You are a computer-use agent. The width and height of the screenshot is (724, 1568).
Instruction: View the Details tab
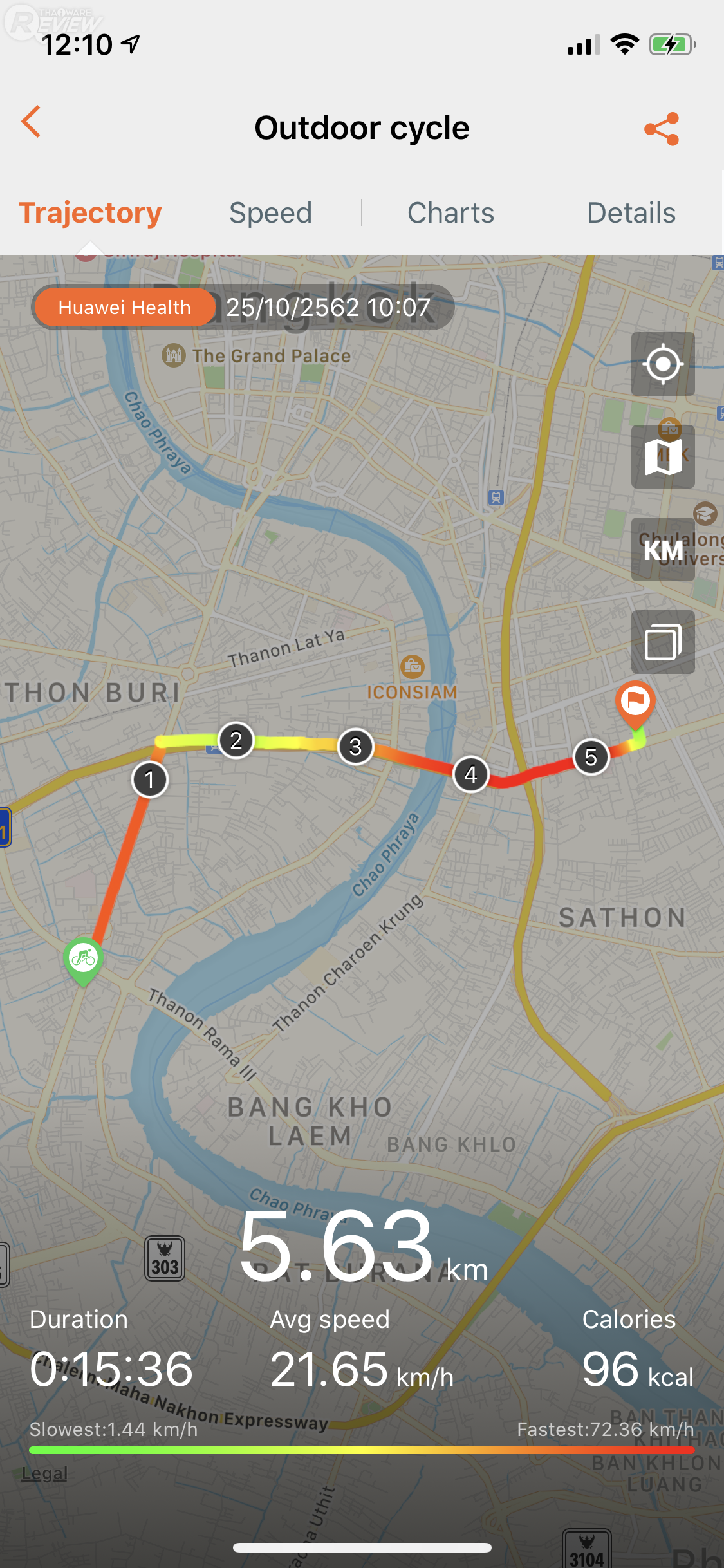coord(631,213)
